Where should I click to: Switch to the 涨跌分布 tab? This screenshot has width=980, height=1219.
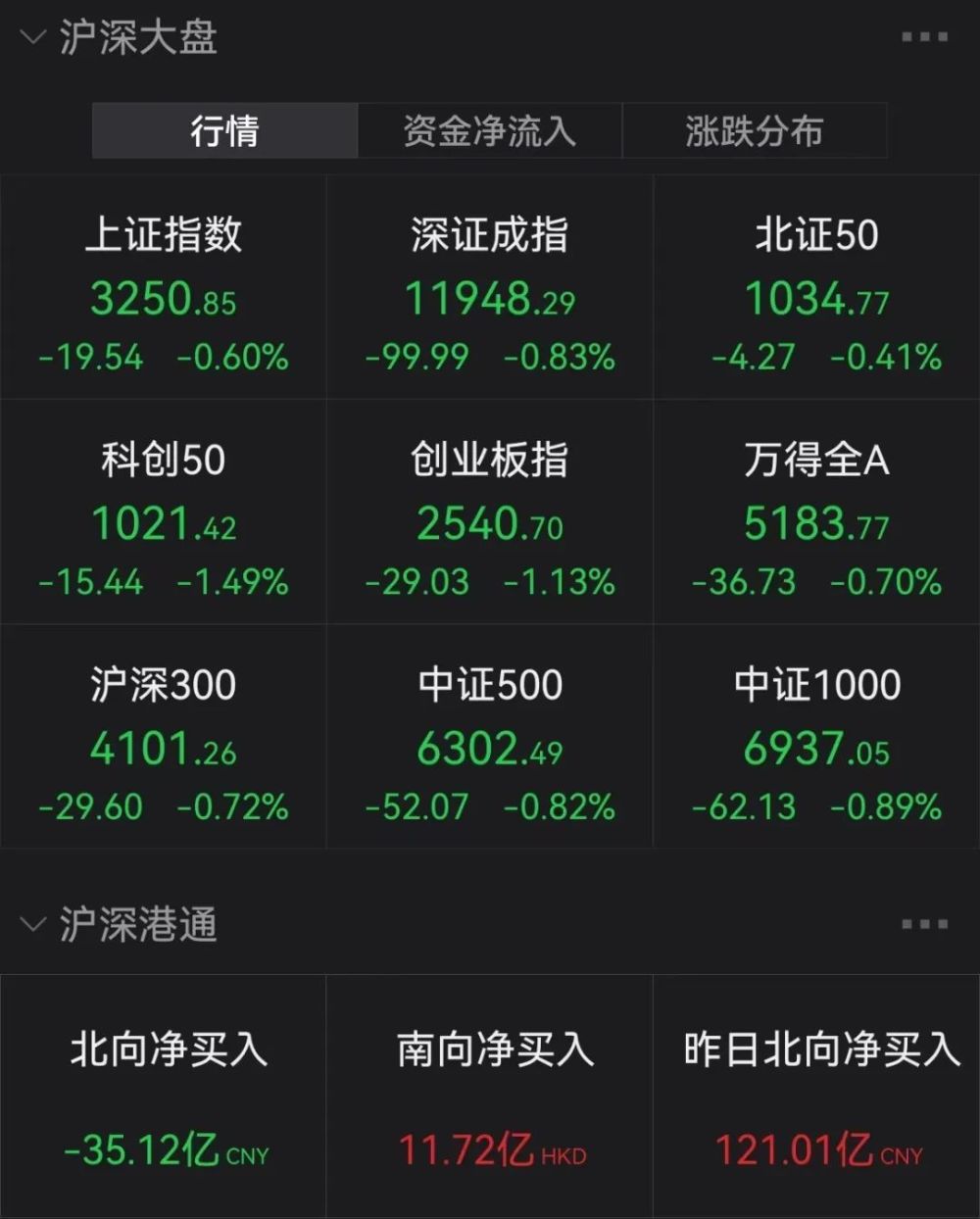coord(754,130)
